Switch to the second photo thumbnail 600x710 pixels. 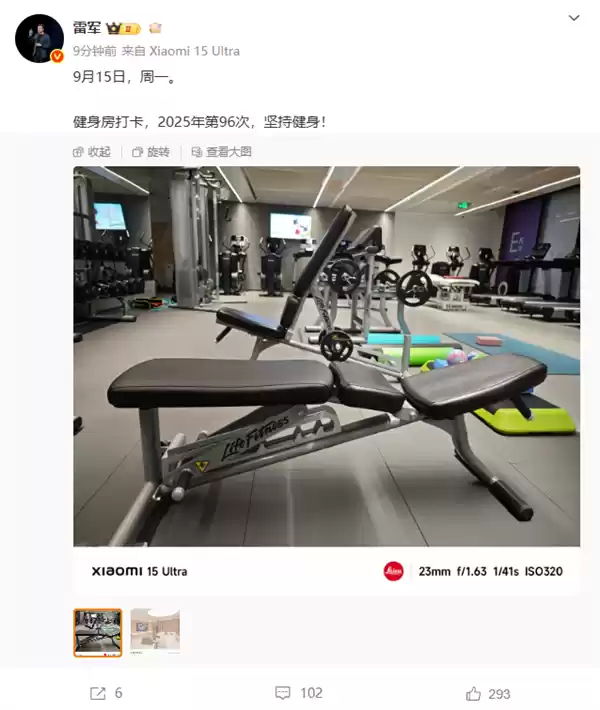click(x=155, y=632)
